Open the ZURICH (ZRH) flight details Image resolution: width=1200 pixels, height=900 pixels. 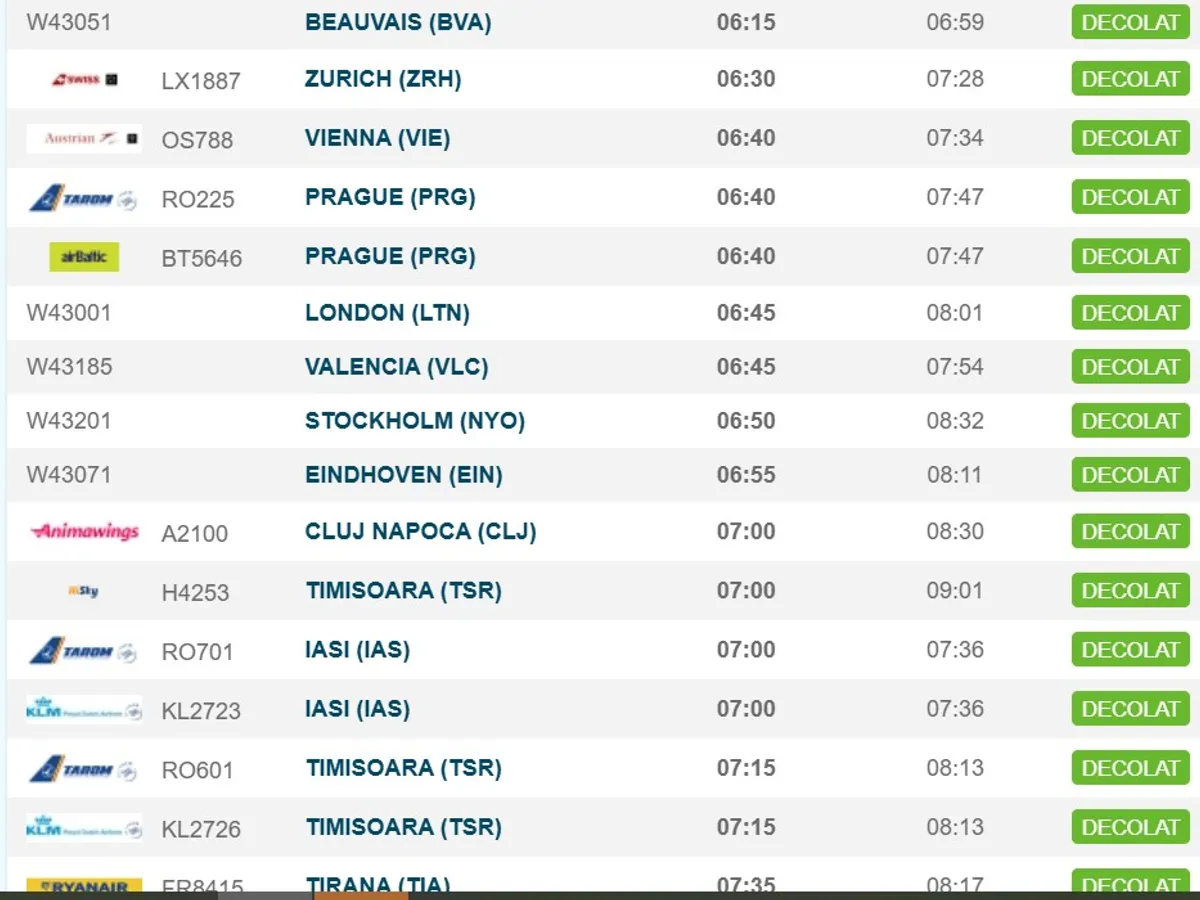[383, 79]
